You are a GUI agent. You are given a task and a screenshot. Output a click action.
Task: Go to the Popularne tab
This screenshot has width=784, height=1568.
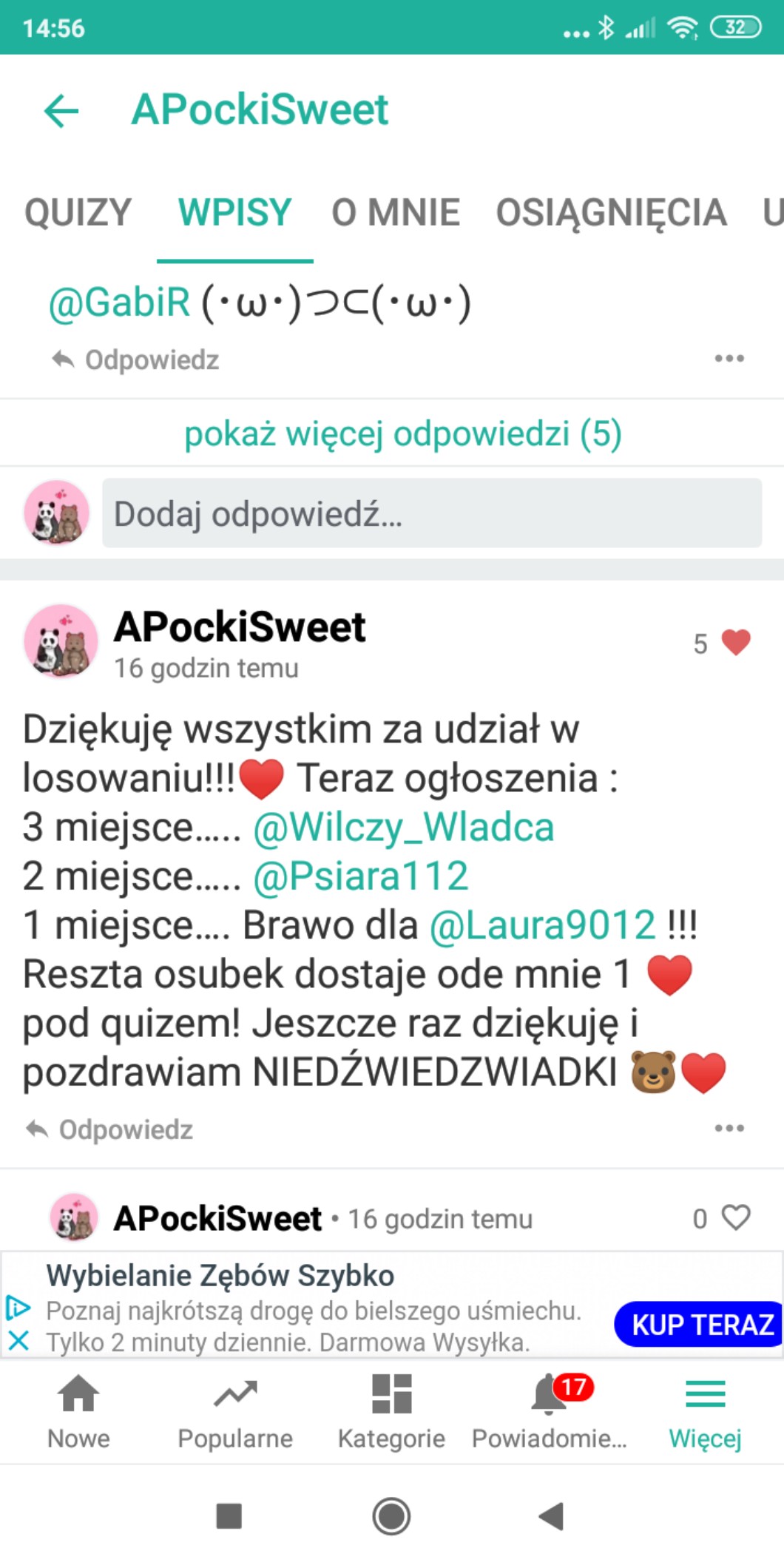235,1411
